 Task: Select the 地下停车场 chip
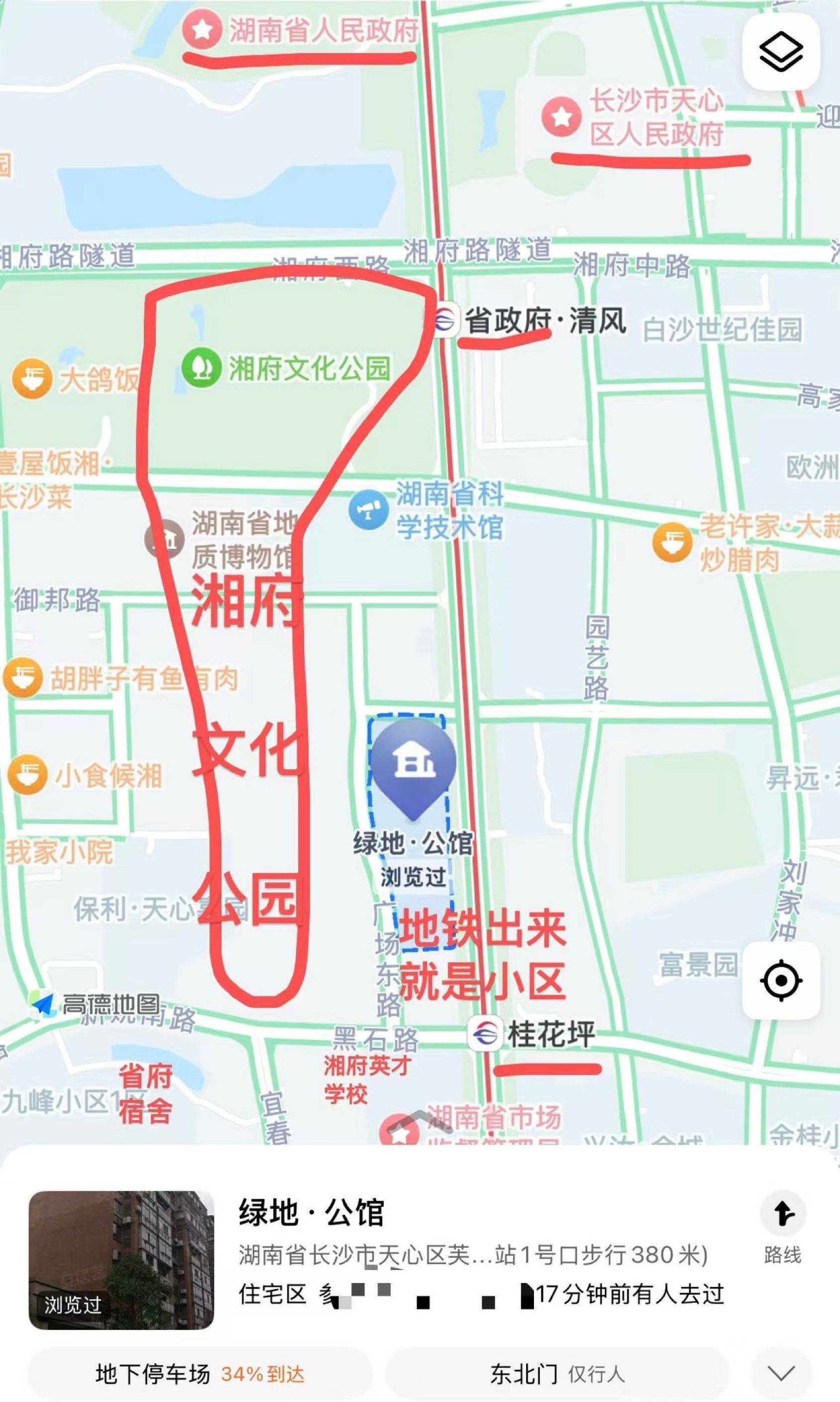pos(200,1374)
